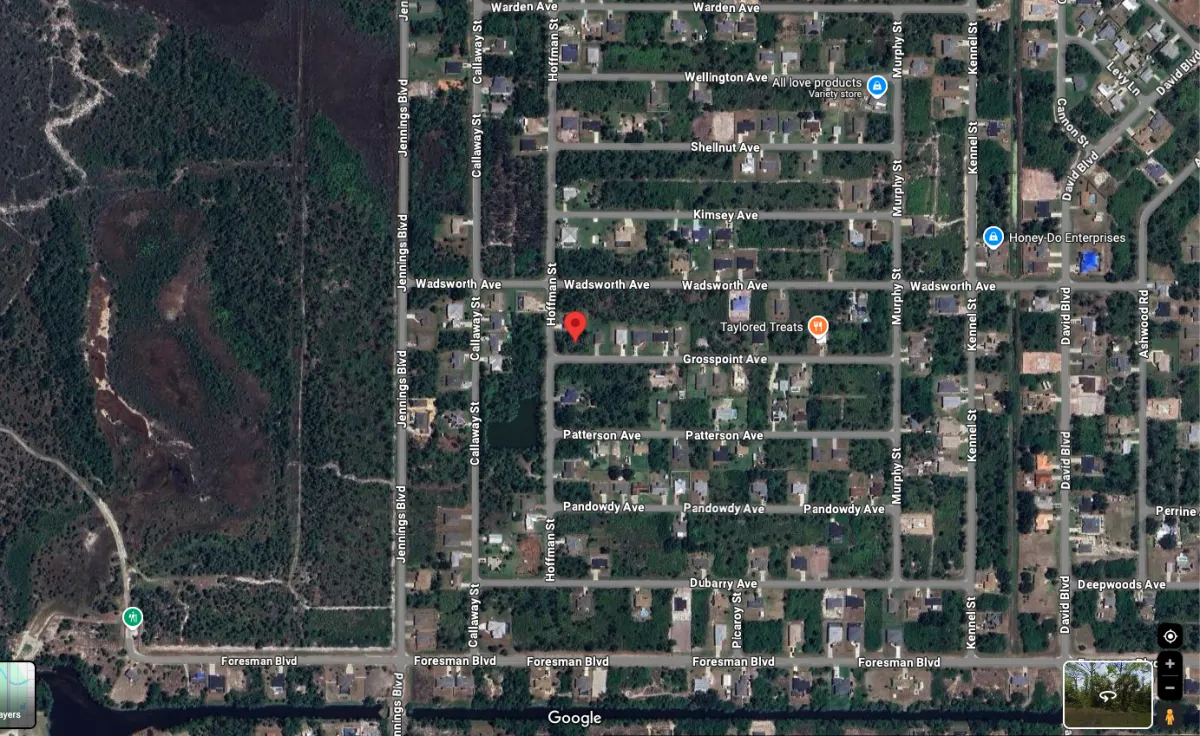This screenshot has width=1200, height=736.
Task: Zoom out with the minus button
Action: point(1169,688)
